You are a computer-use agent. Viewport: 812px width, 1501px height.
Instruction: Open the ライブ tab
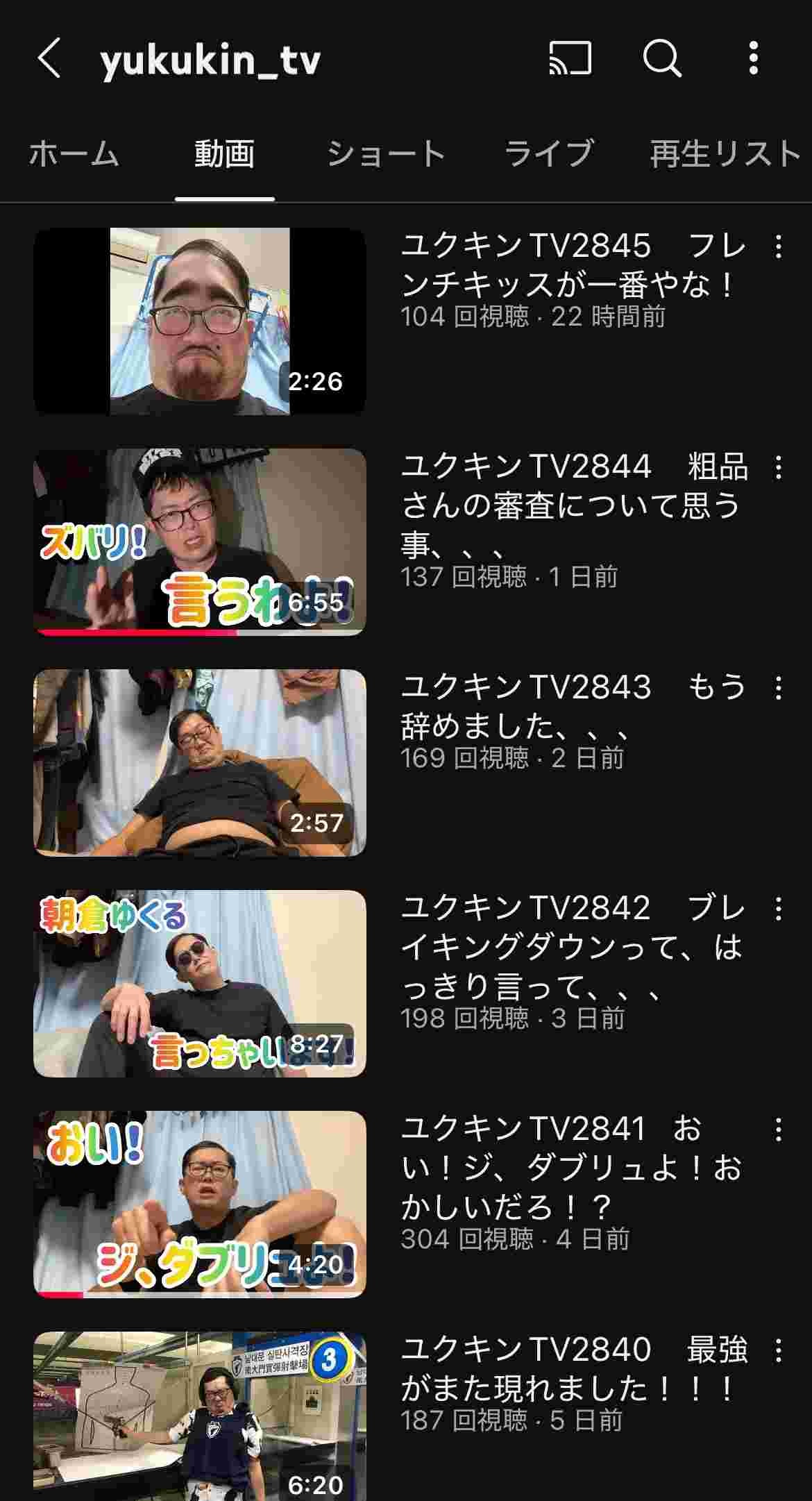click(x=549, y=154)
